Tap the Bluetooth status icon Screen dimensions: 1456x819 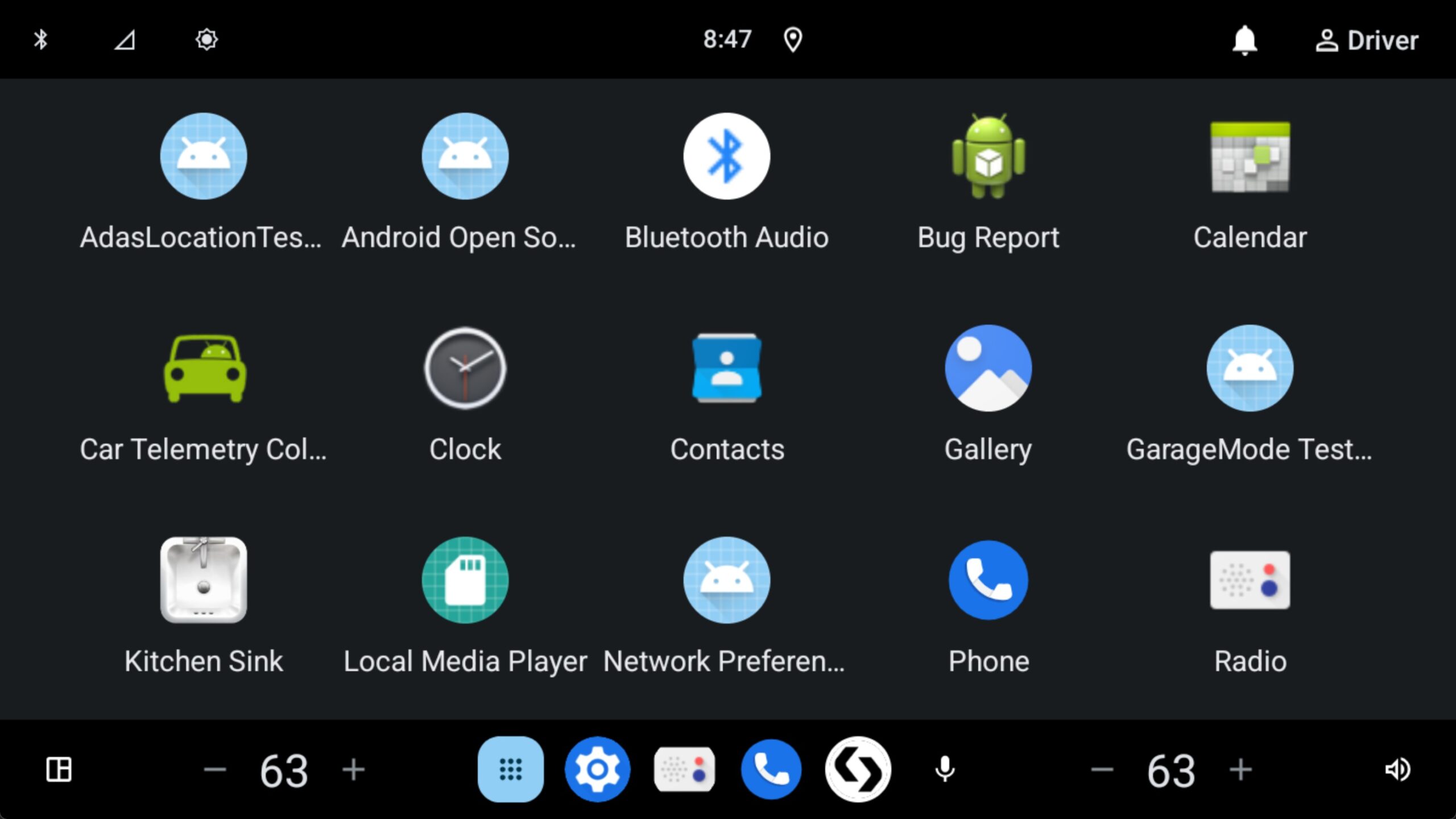(x=40, y=40)
